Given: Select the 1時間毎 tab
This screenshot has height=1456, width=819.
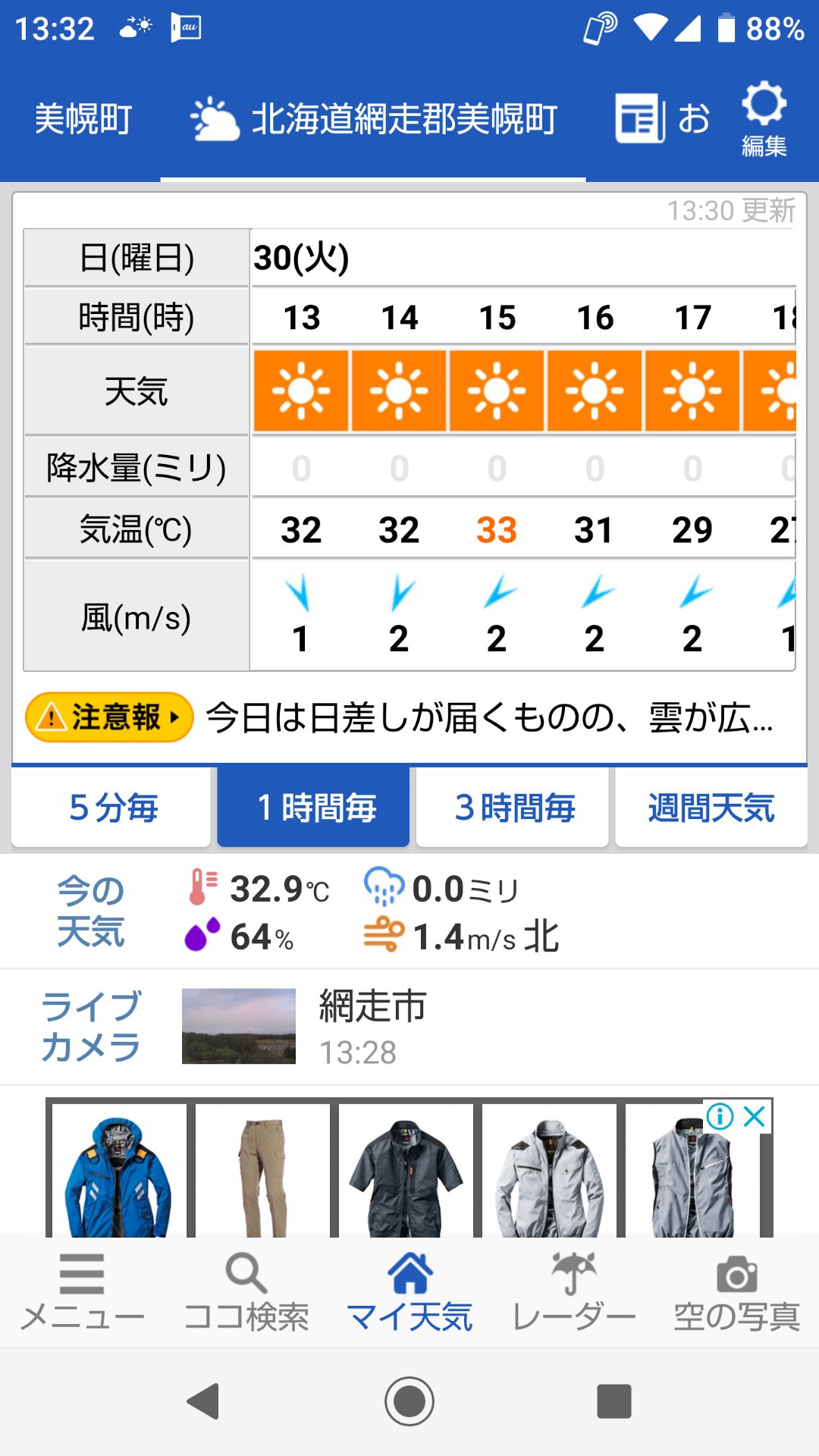Looking at the screenshot, I should [313, 807].
